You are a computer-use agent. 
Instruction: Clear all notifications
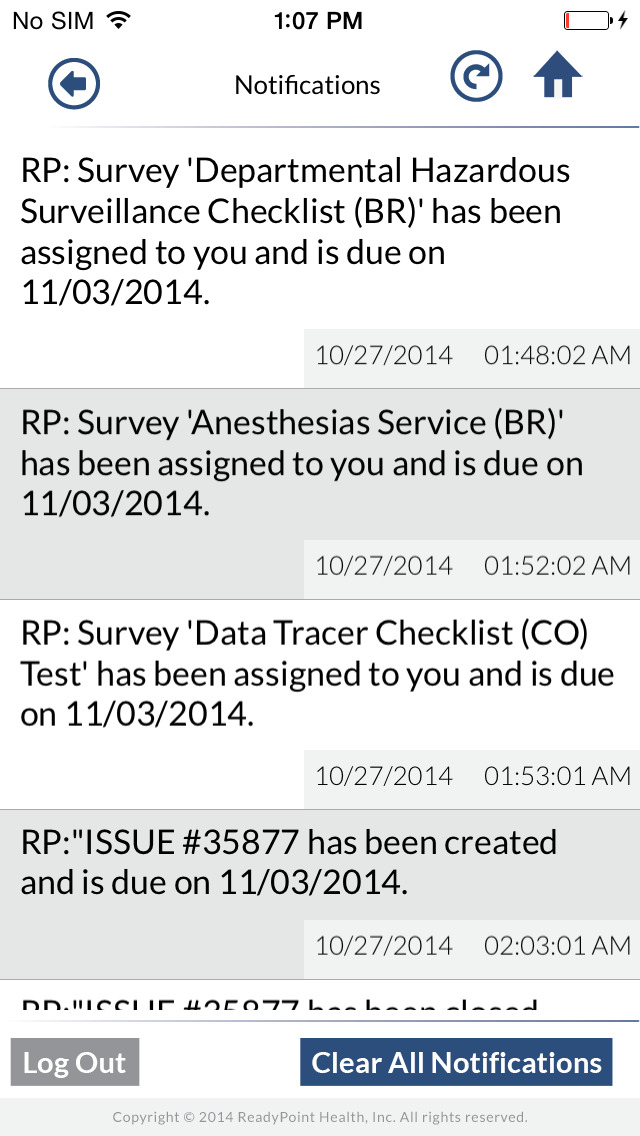coord(456,1062)
